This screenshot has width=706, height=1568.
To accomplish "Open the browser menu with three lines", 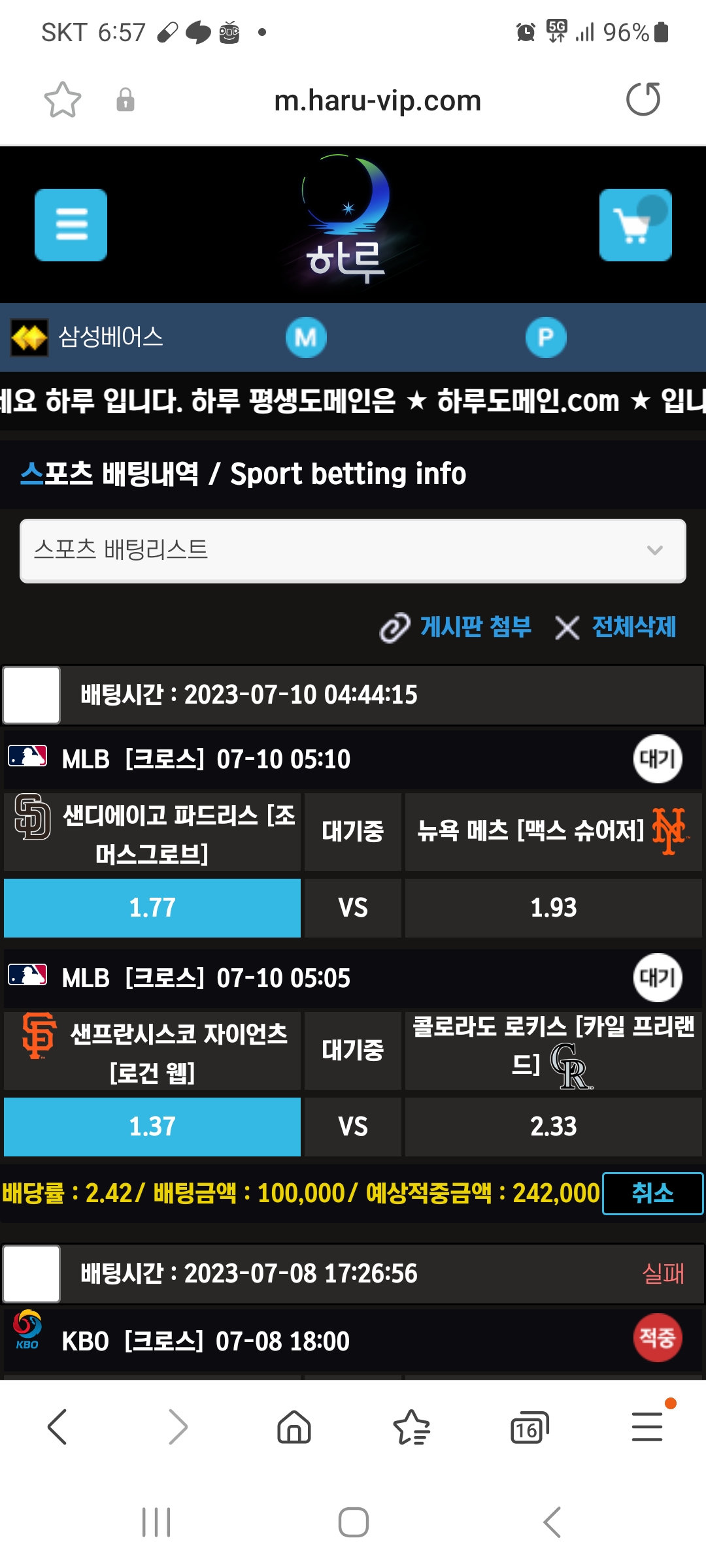I will (647, 1427).
